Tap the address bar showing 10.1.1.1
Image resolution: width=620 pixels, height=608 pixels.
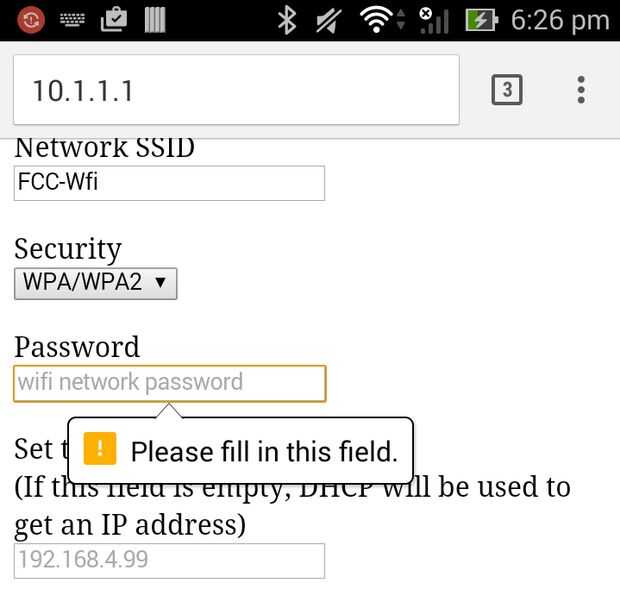click(235, 91)
